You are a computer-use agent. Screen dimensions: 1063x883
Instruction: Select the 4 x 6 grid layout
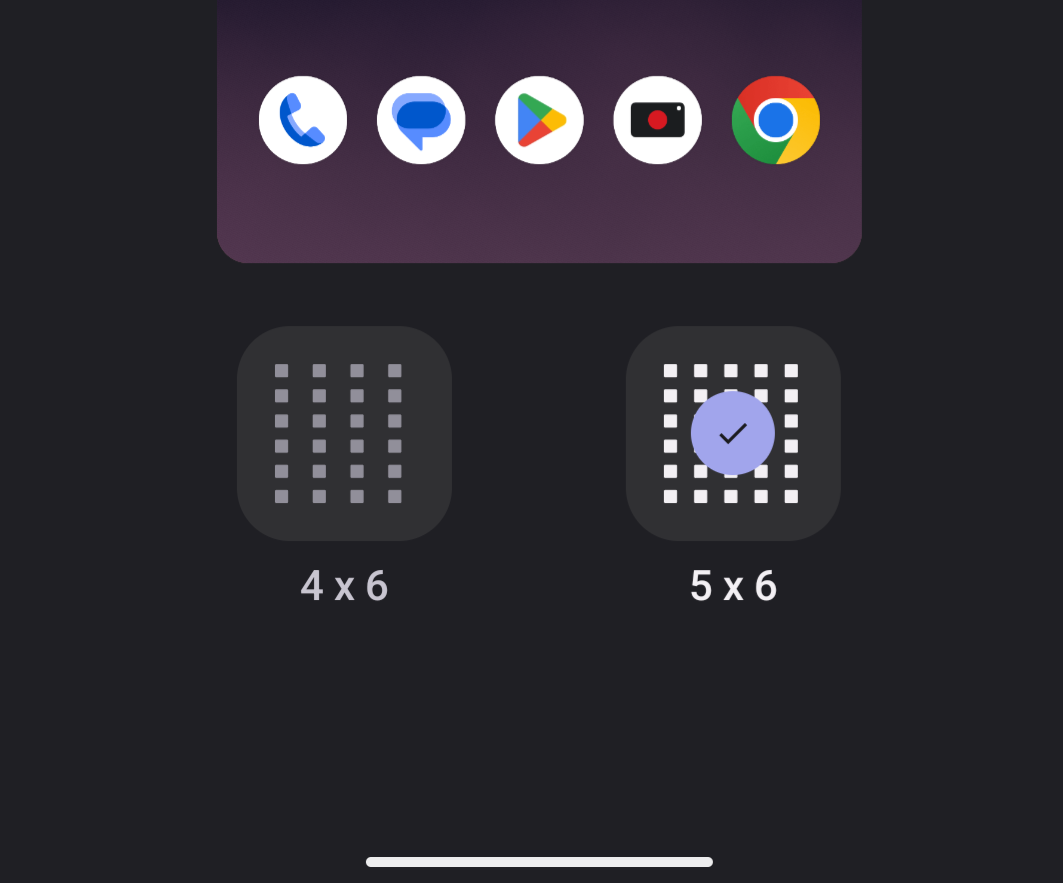(344, 433)
